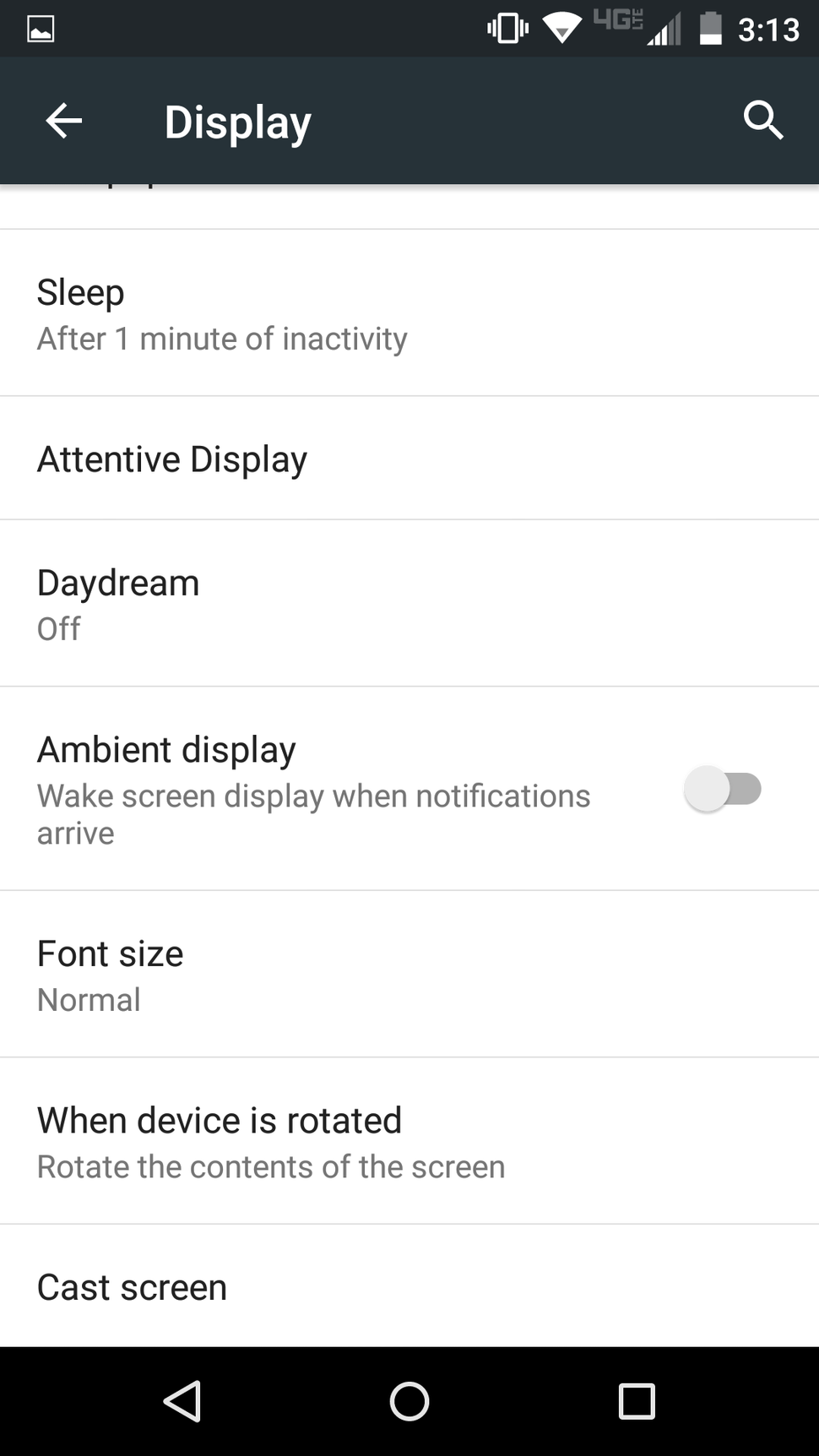
Task: Click the back arrow in the app bar
Action: (x=63, y=120)
